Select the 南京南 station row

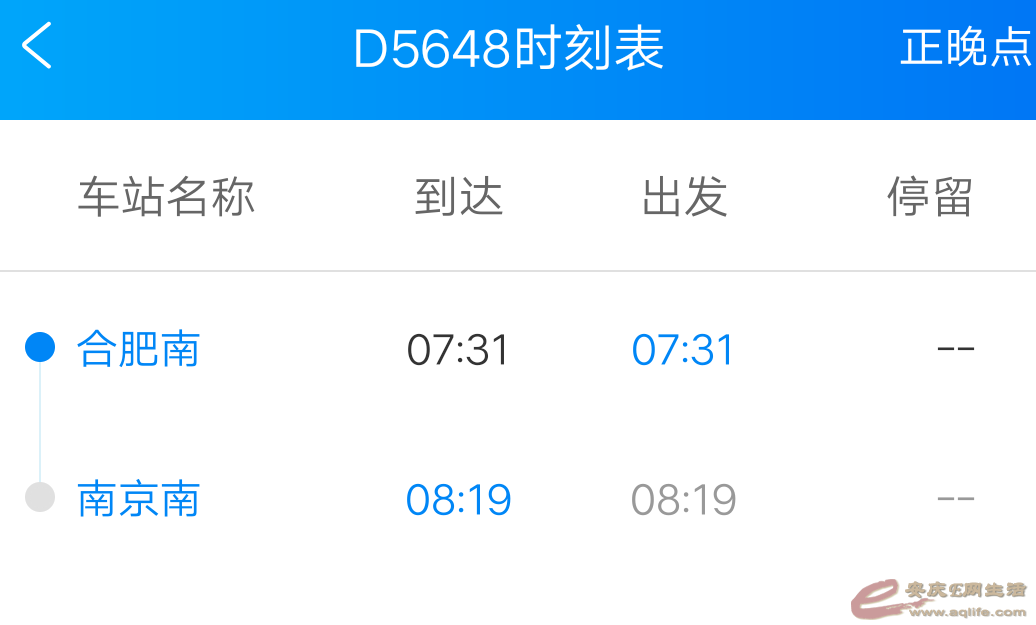(139, 499)
